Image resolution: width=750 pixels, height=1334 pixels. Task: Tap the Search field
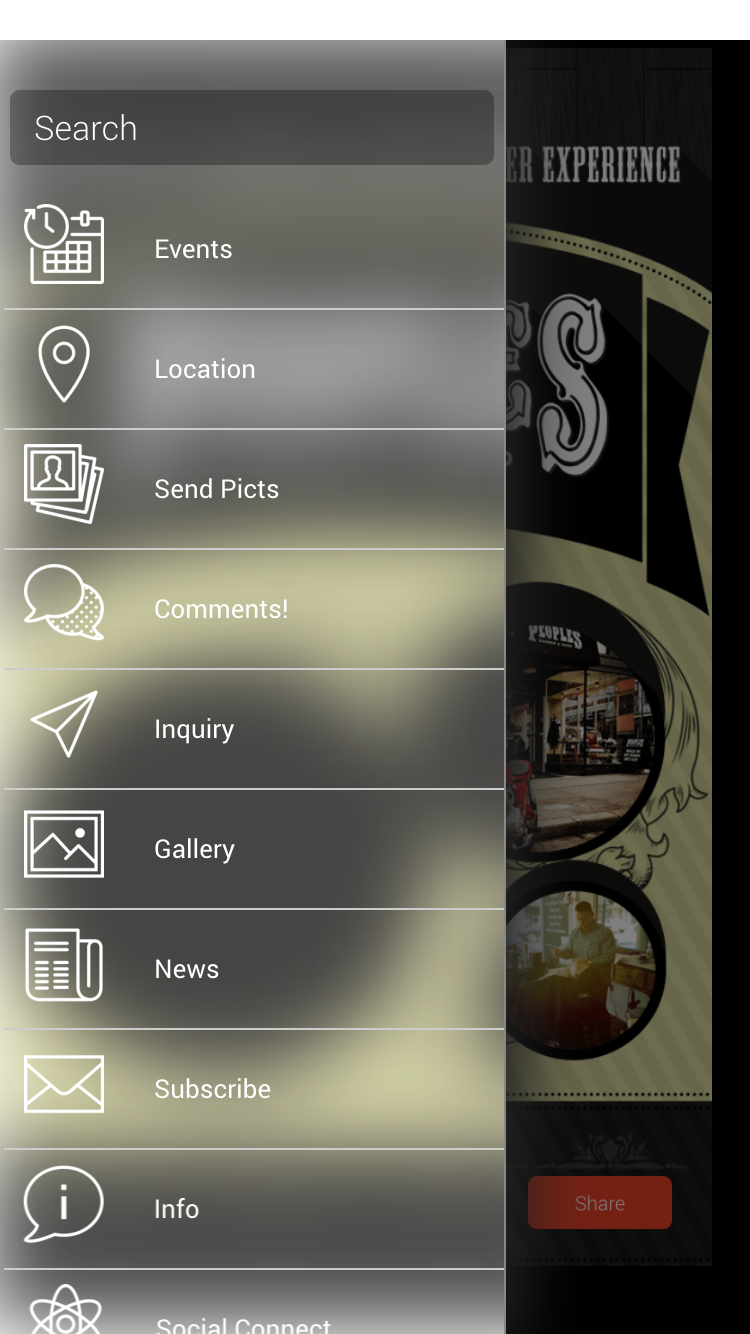pos(252,128)
